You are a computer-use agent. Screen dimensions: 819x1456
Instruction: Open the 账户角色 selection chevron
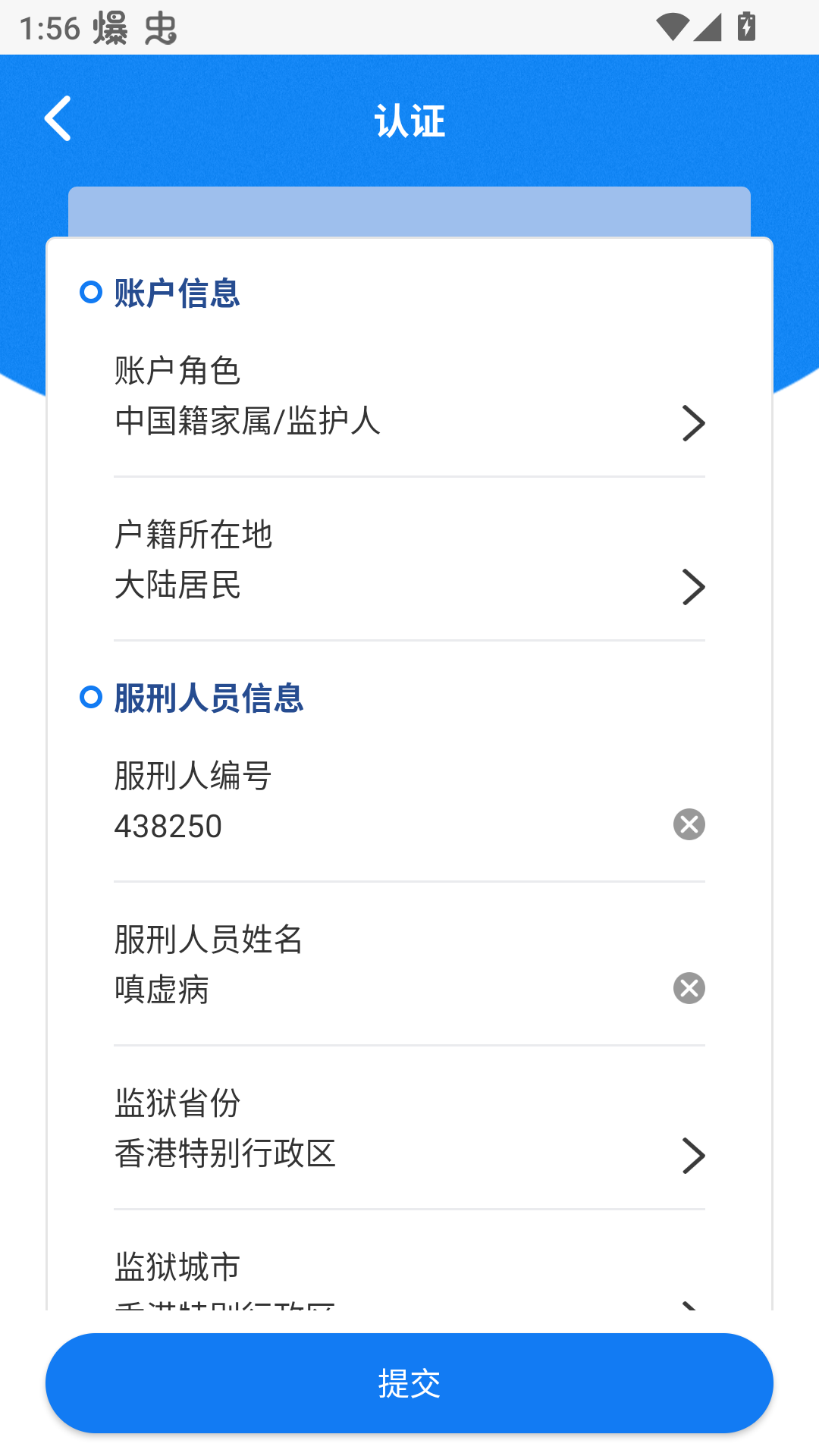(x=692, y=422)
